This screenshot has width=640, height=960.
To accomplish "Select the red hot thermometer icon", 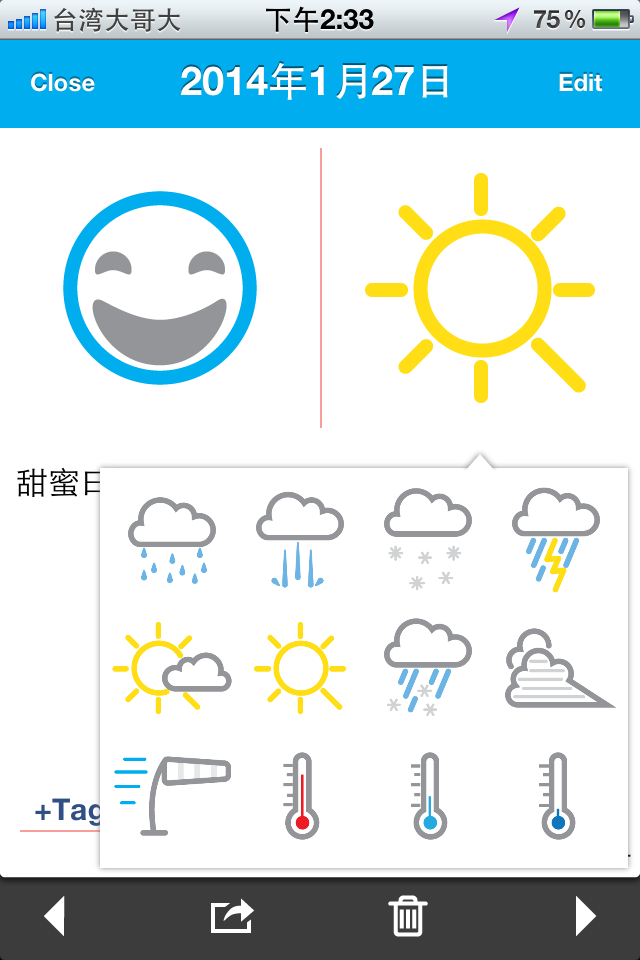I will (299, 794).
